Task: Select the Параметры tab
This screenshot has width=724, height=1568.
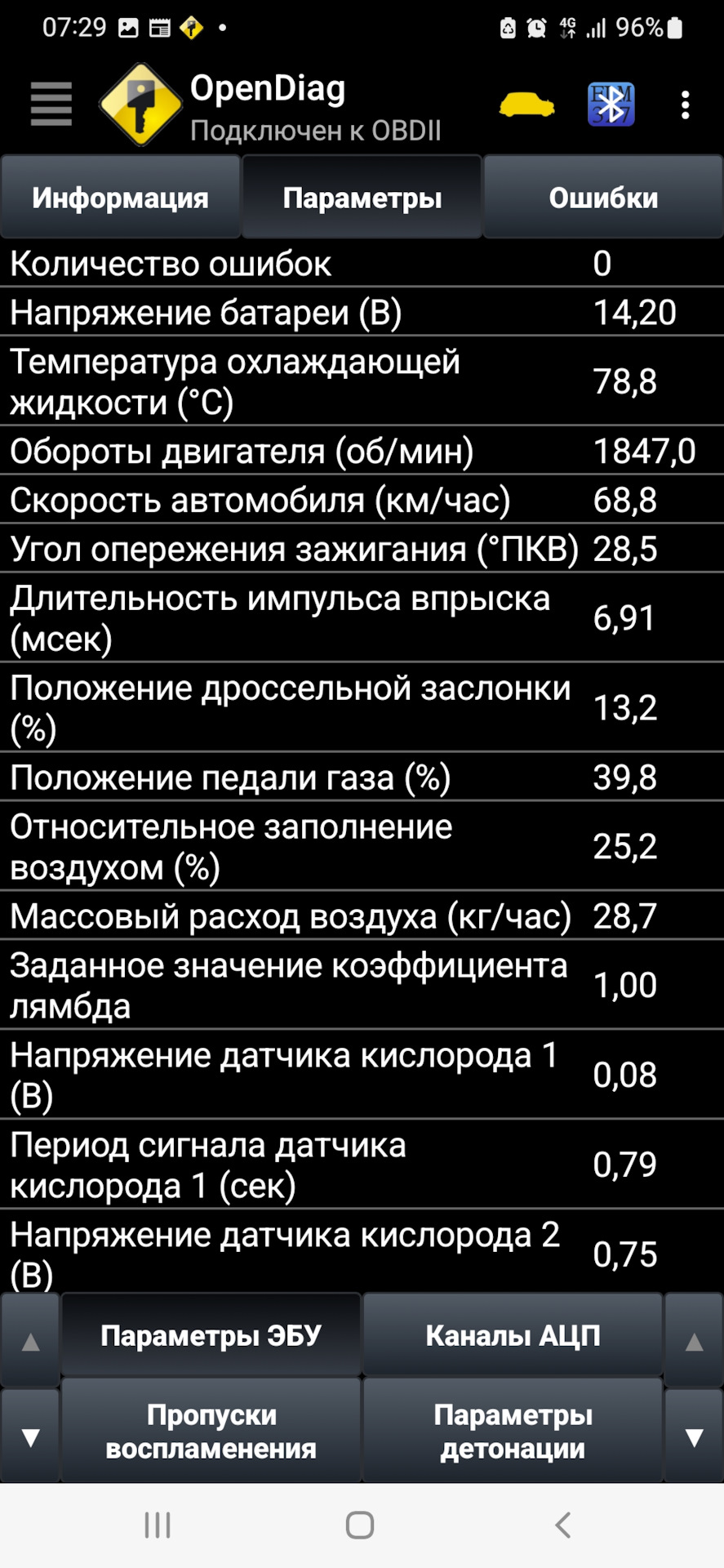Action: point(362,197)
